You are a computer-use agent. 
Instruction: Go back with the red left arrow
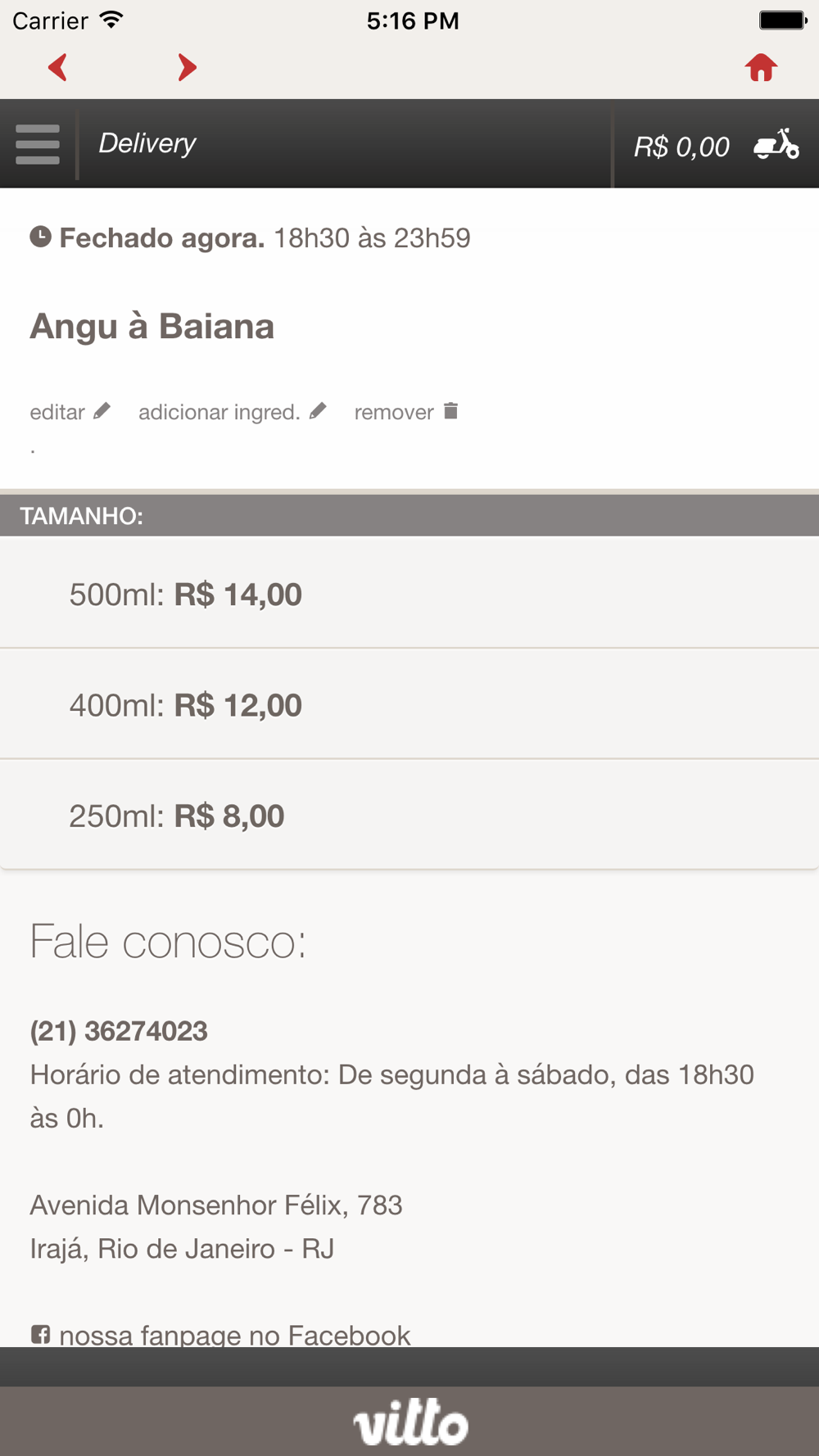point(57,67)
